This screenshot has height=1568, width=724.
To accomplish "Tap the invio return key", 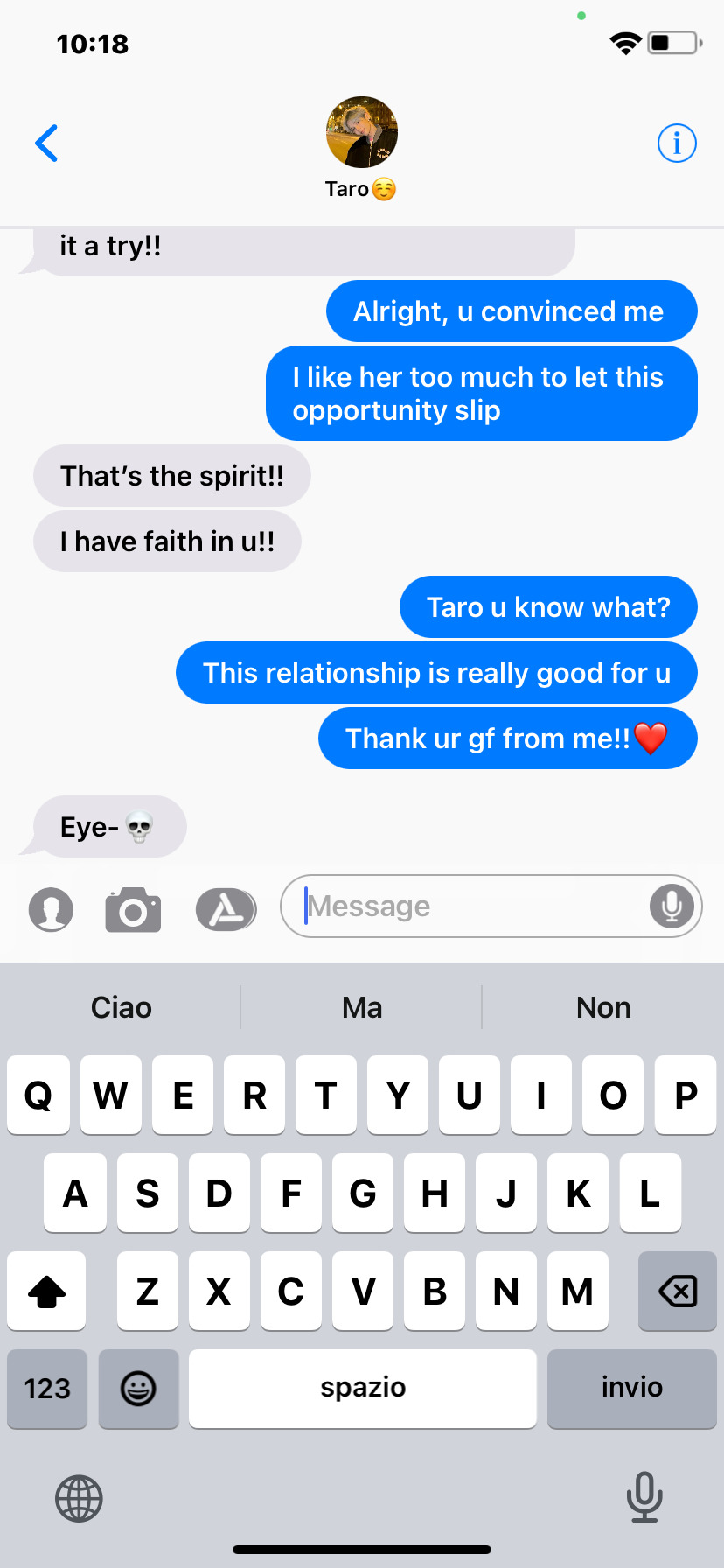I will (x=631, y=1389).
